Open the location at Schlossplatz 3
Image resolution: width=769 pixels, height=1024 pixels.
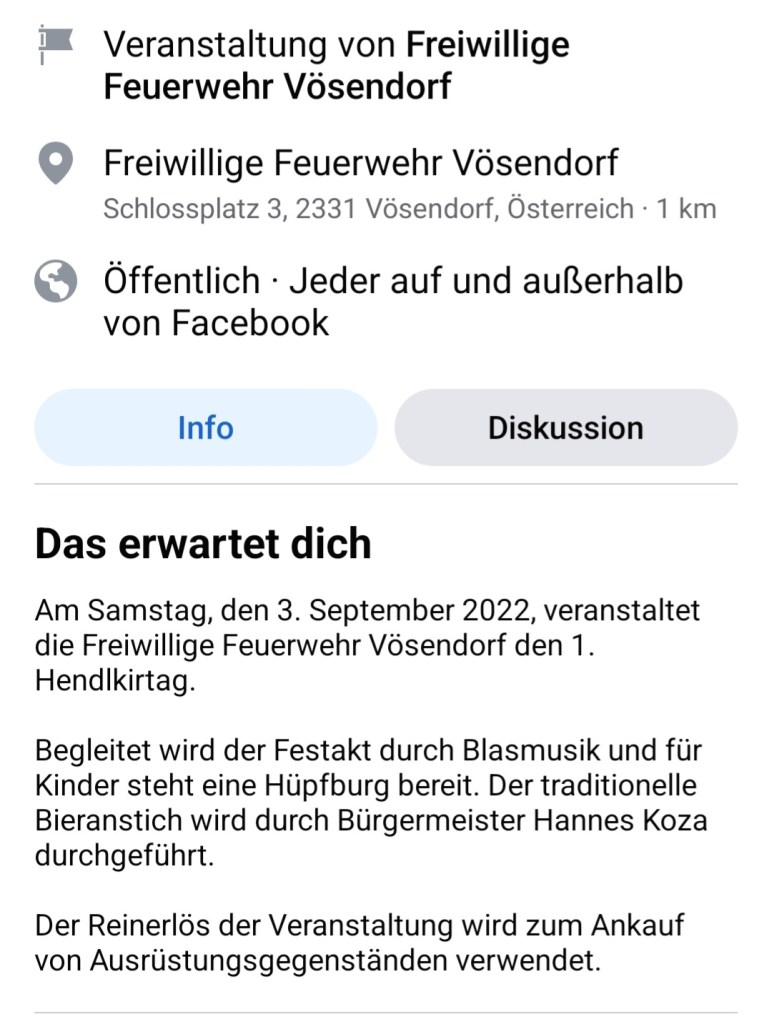361,163
